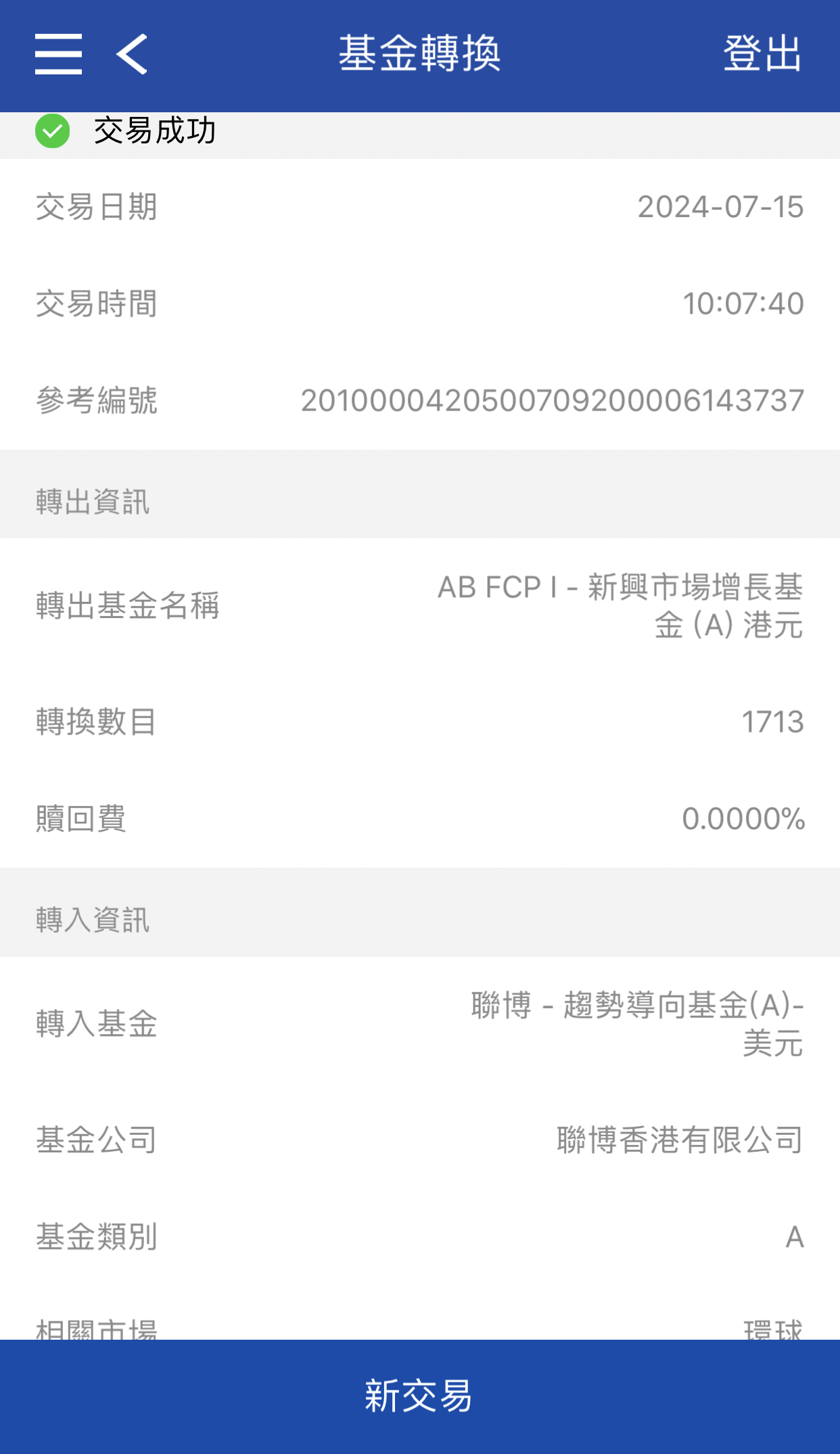Start a new transaction with 新交易
The height and width of the screenshot is (1454, 840).
click(419, 1396)
